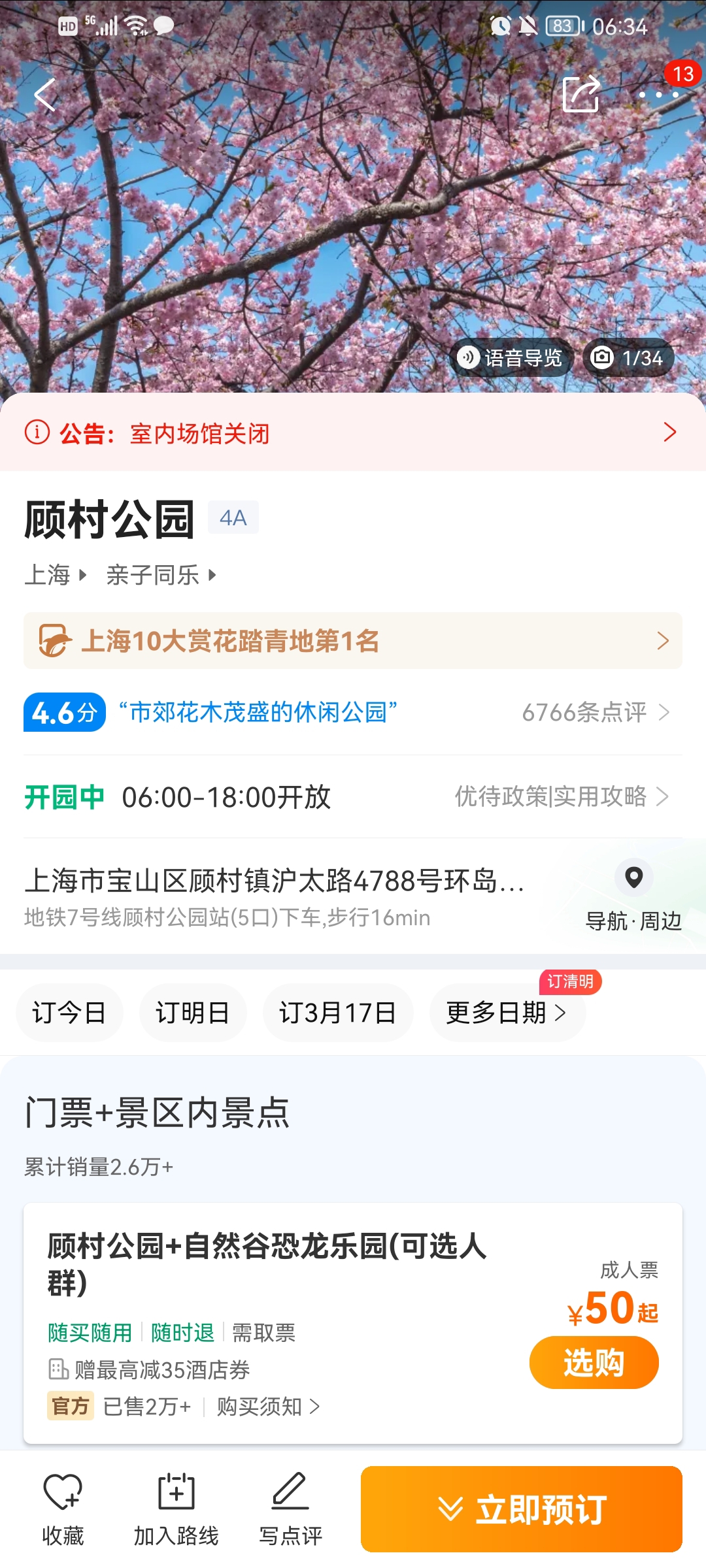Open 导航·周边 map navigation
This screenshot has height=1568, width=706.
pyautogui.click(x=633, y=895)
